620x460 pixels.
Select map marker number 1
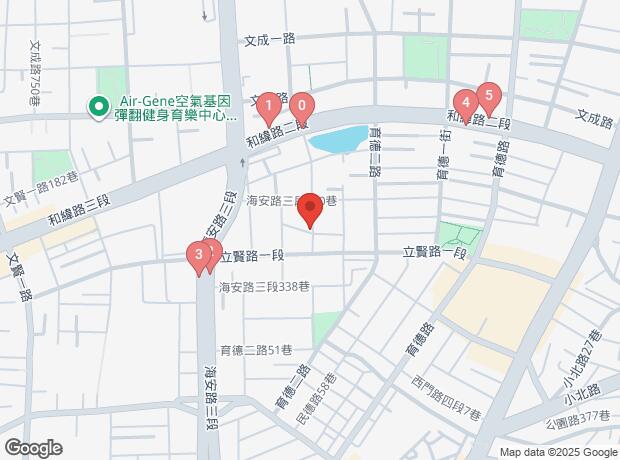click(x=268, y=105)
